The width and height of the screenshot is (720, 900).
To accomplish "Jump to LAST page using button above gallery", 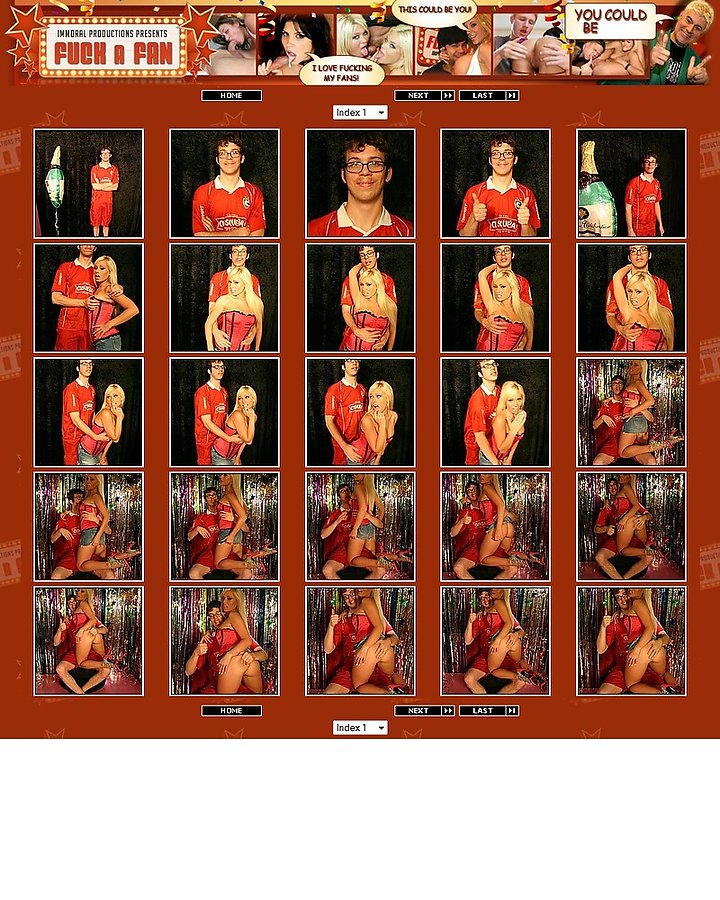I will tap(488, 96).
